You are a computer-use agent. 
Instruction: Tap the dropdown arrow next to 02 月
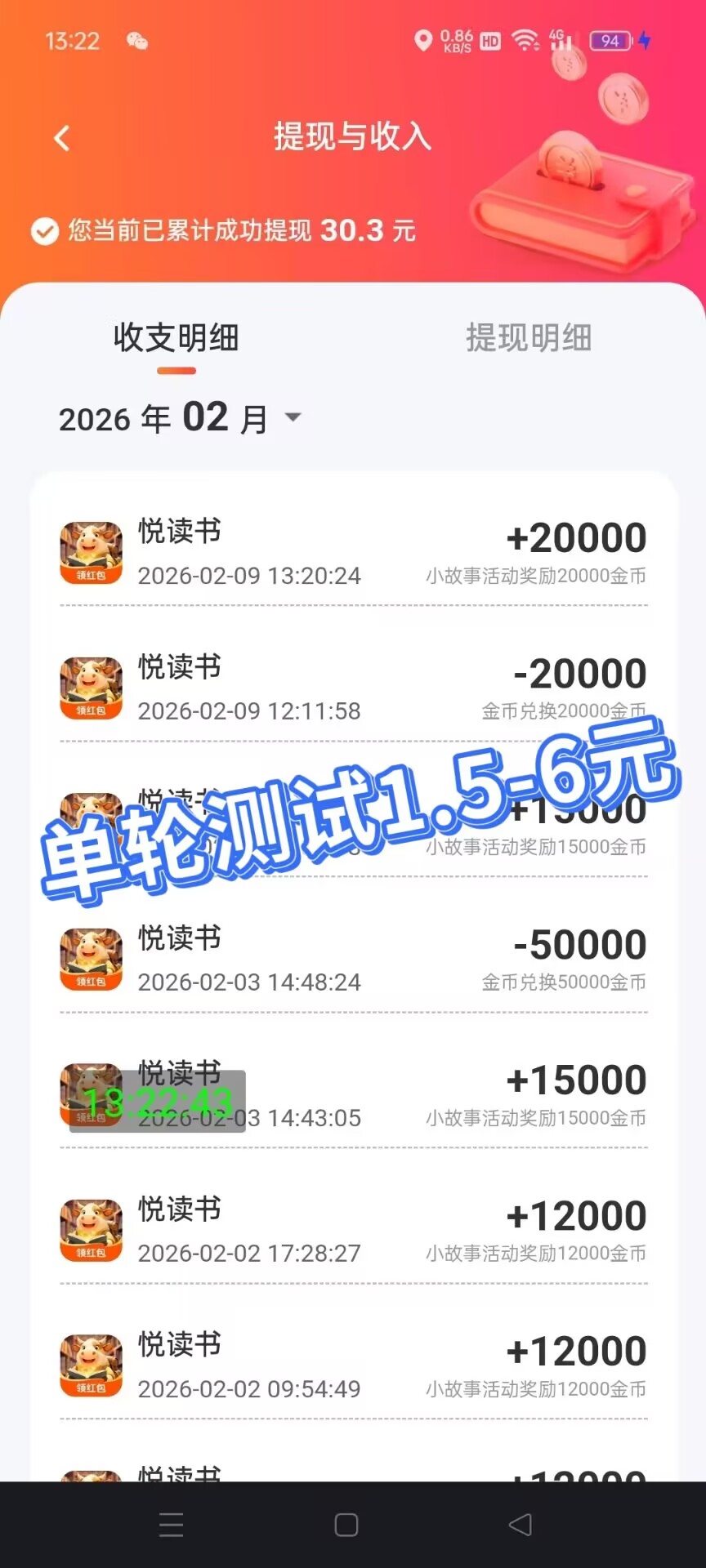coord(294,417)
